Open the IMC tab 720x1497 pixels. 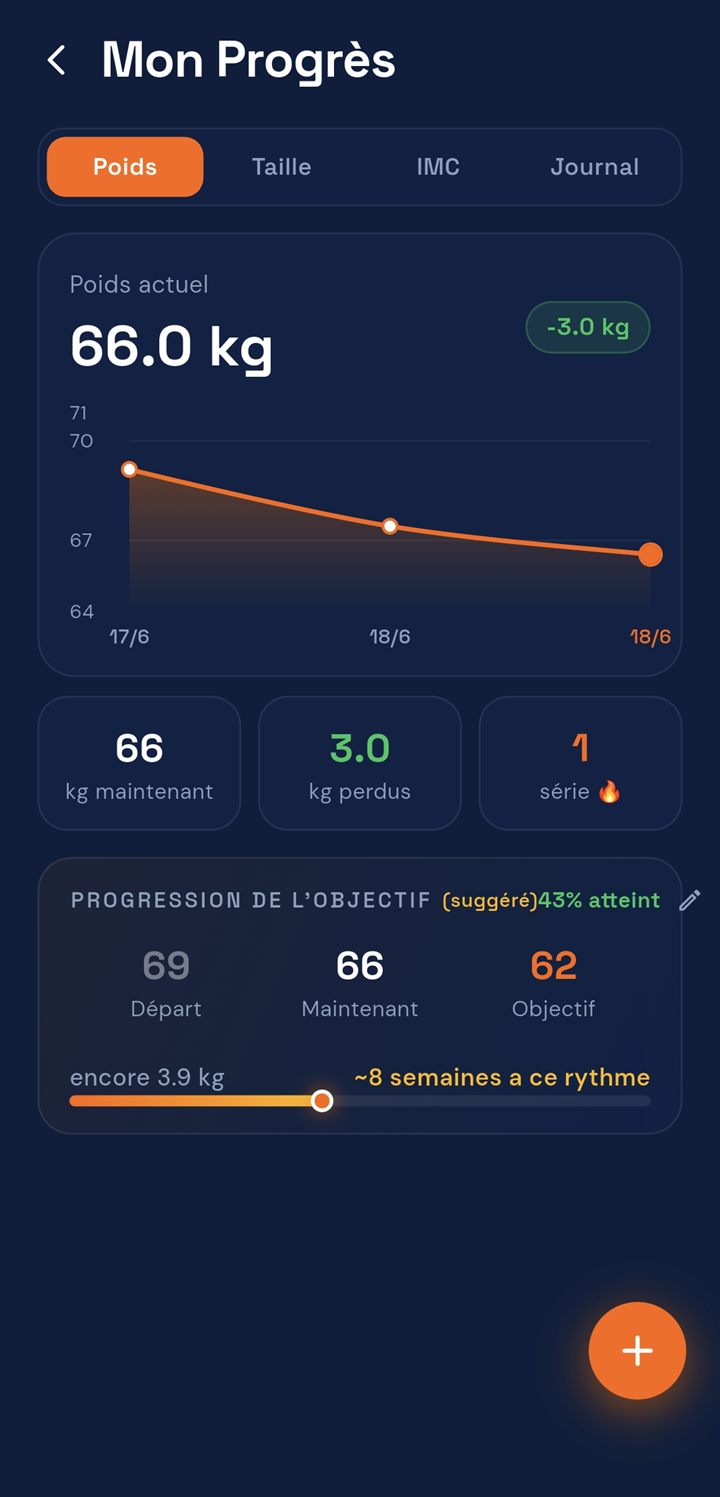438,167
